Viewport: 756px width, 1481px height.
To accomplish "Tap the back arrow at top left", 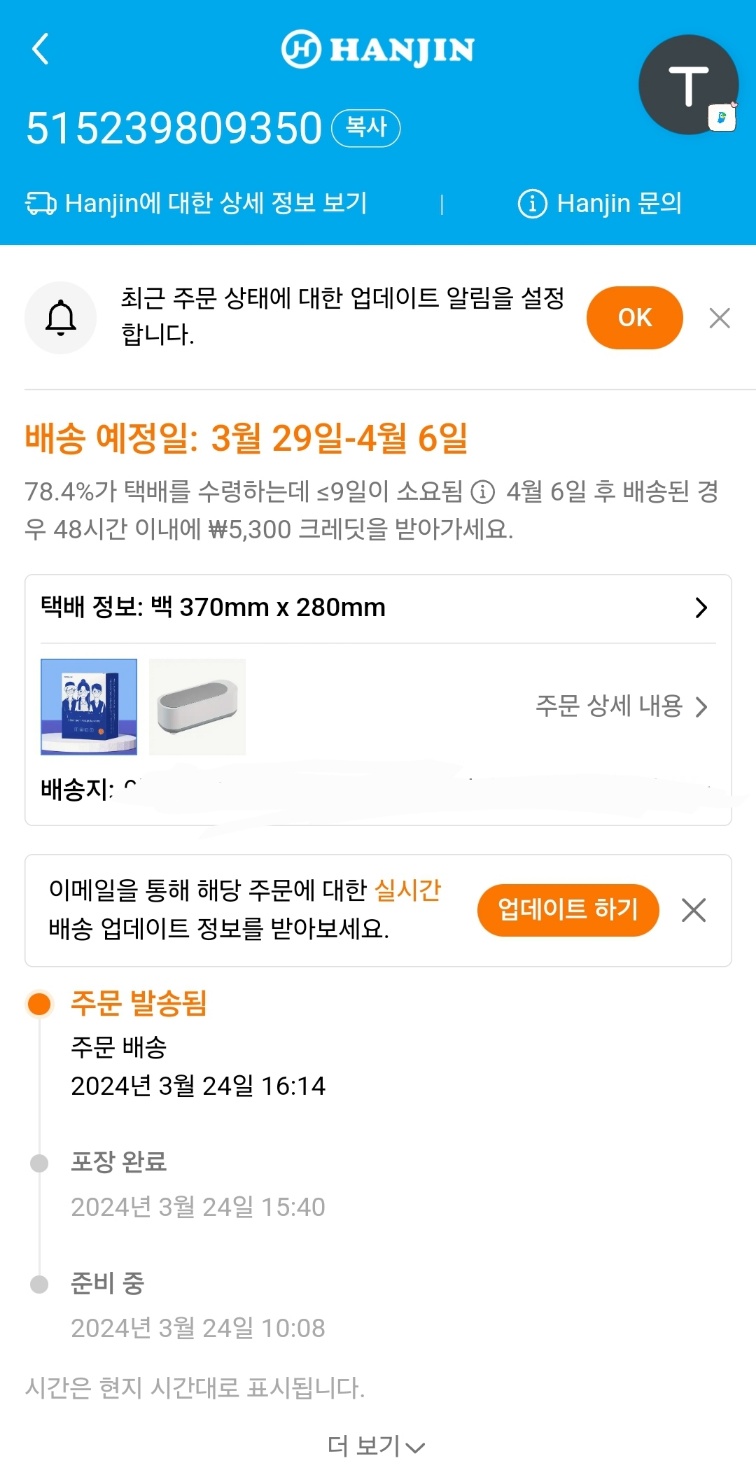I will (x=40, y=48).
